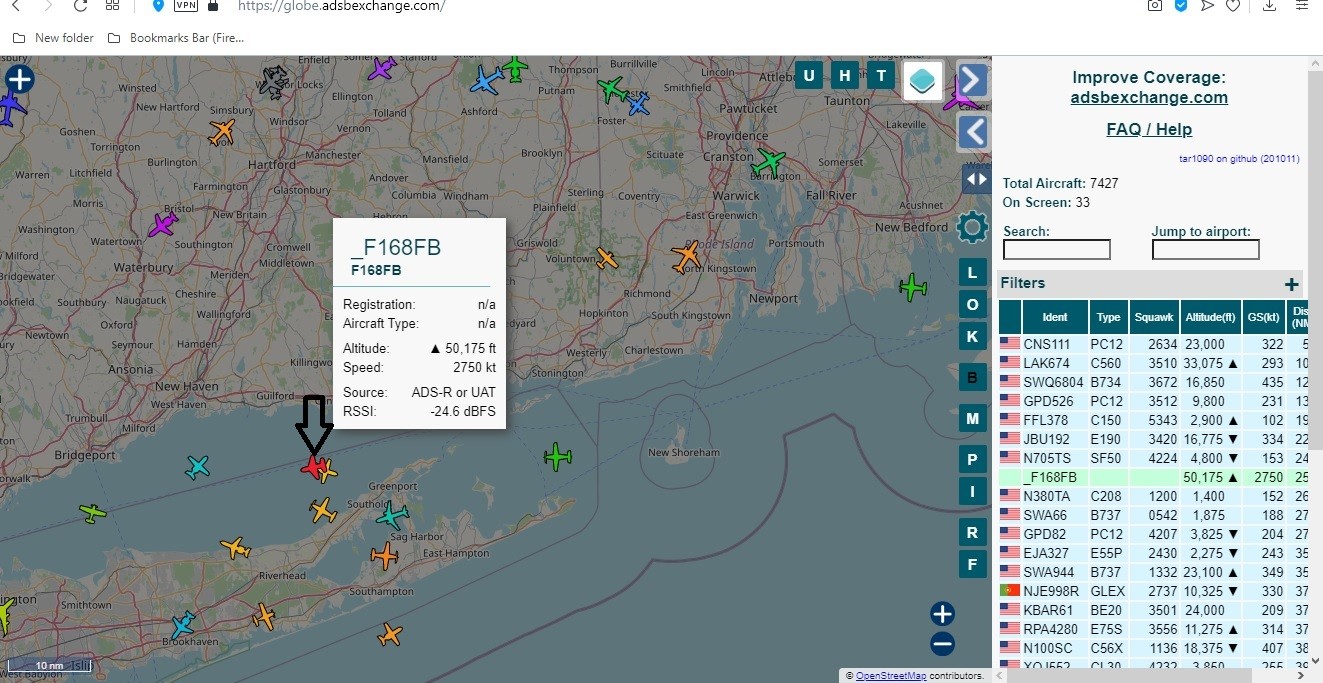Viewport: 1323px width, 683px height.
Task: Open the FAQ / Help link
Action: [1148, 129]
